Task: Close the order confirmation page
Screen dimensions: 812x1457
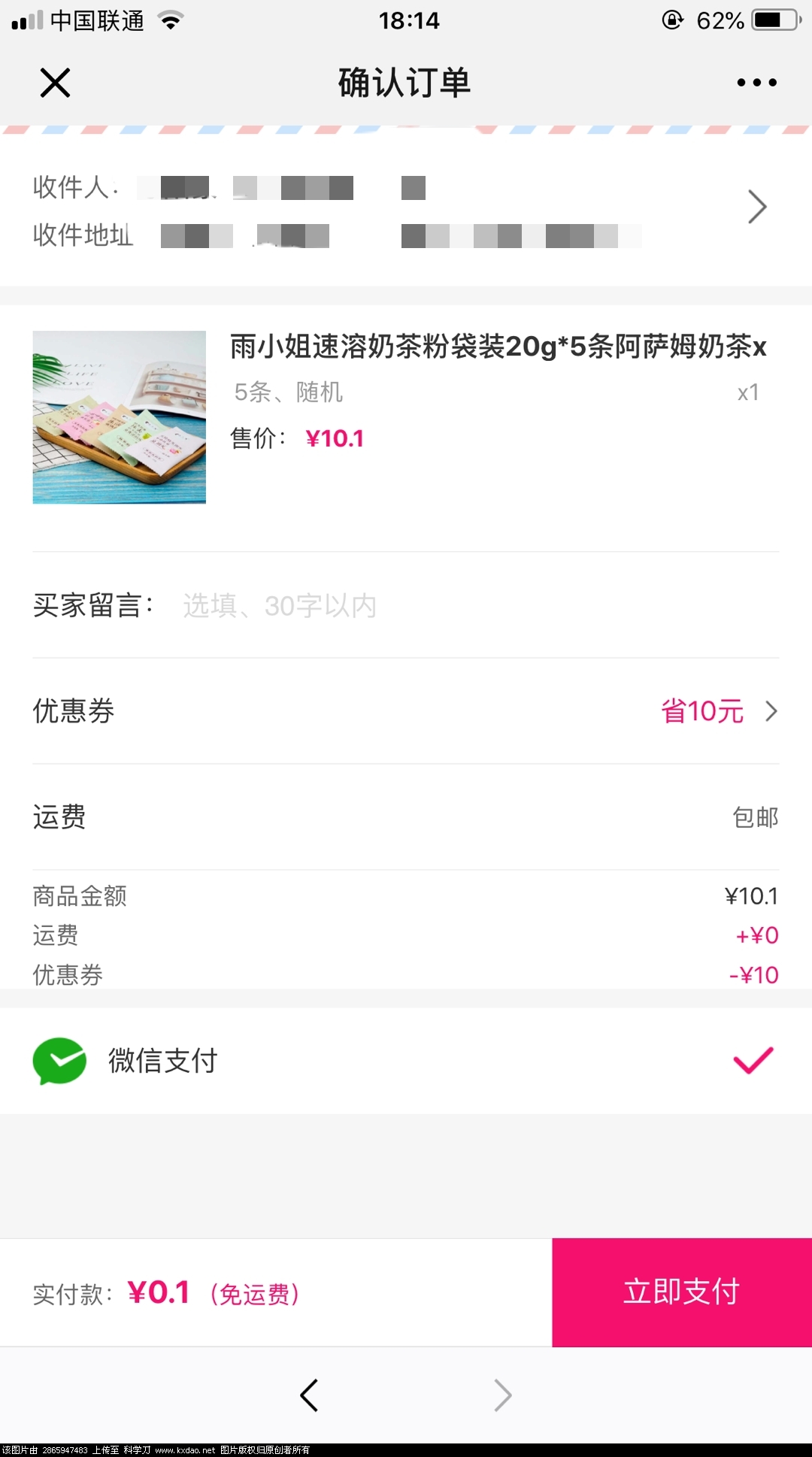Action: pos(55,83)
